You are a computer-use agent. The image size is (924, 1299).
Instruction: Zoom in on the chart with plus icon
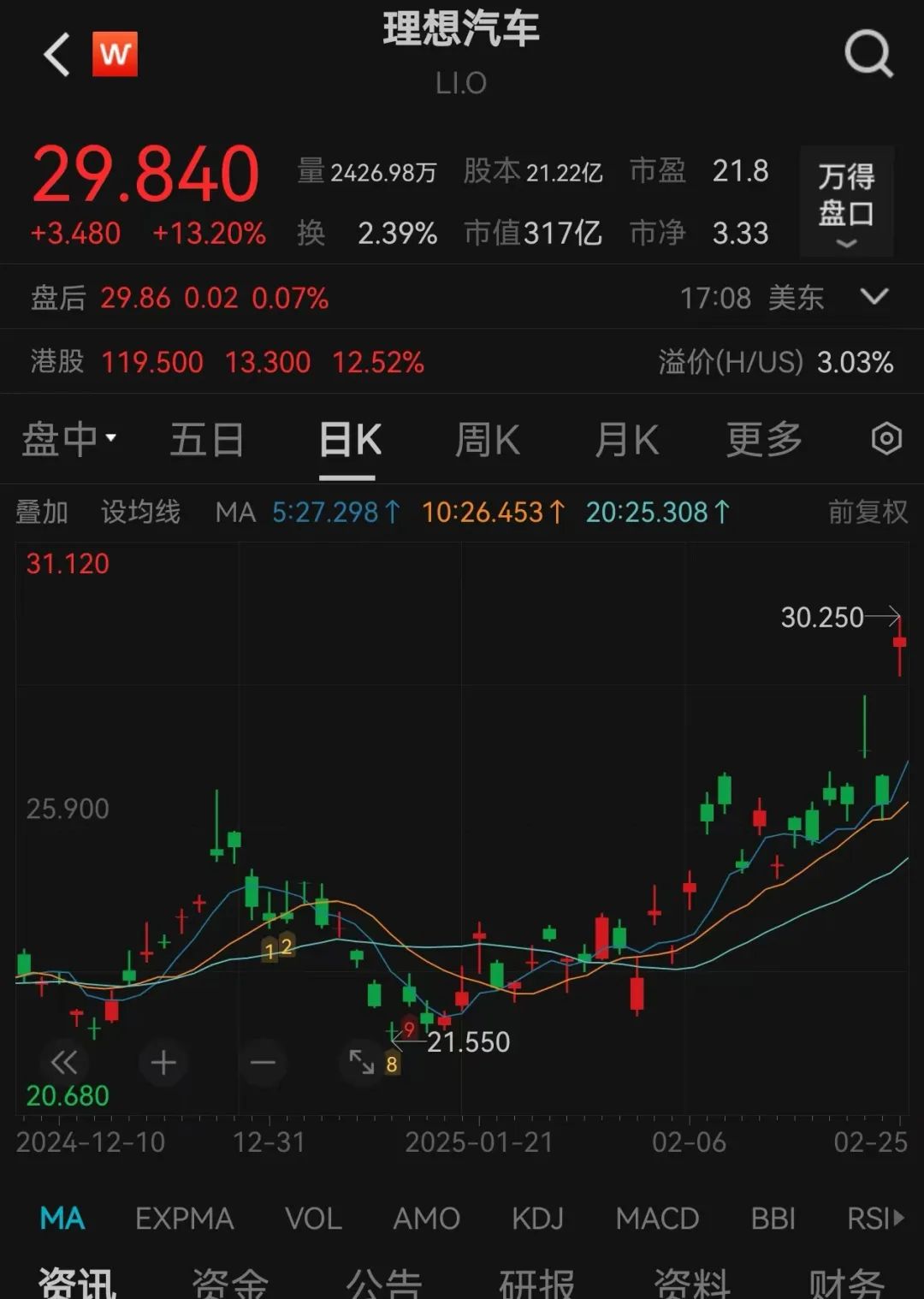[163, 1063]
